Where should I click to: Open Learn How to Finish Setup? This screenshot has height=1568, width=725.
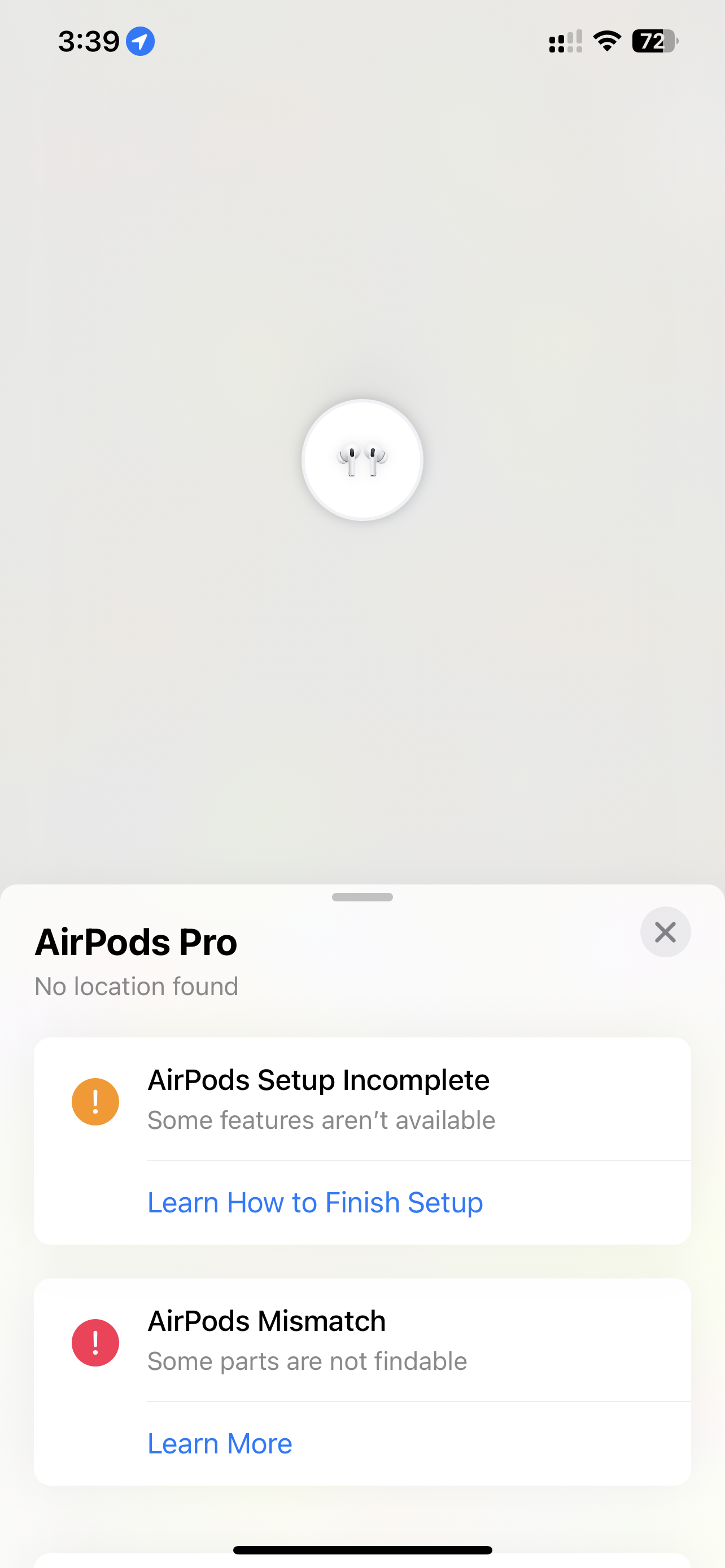pos(315,1202)
